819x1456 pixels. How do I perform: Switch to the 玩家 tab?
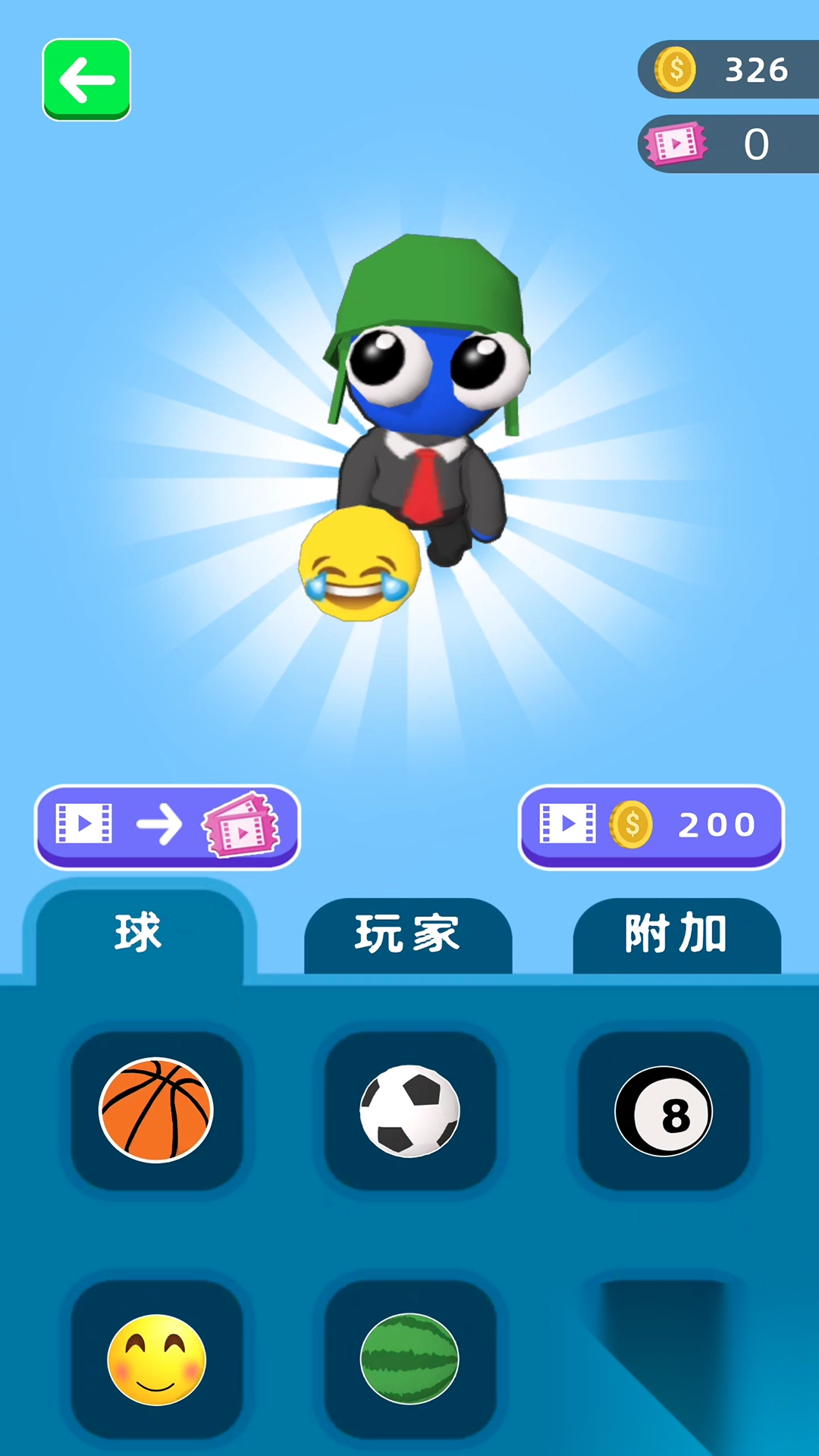point(407,934)
